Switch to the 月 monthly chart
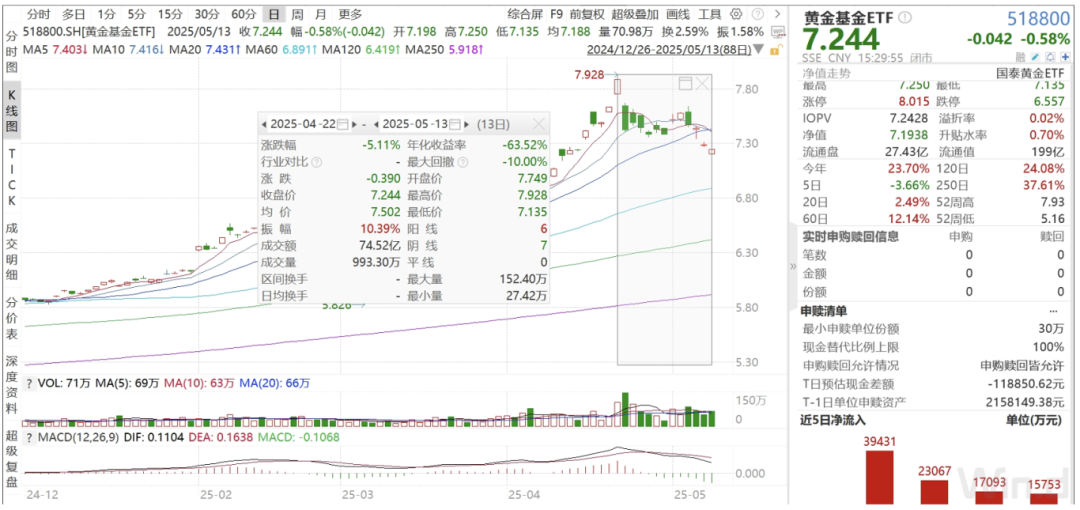 (x=320, y=14)
